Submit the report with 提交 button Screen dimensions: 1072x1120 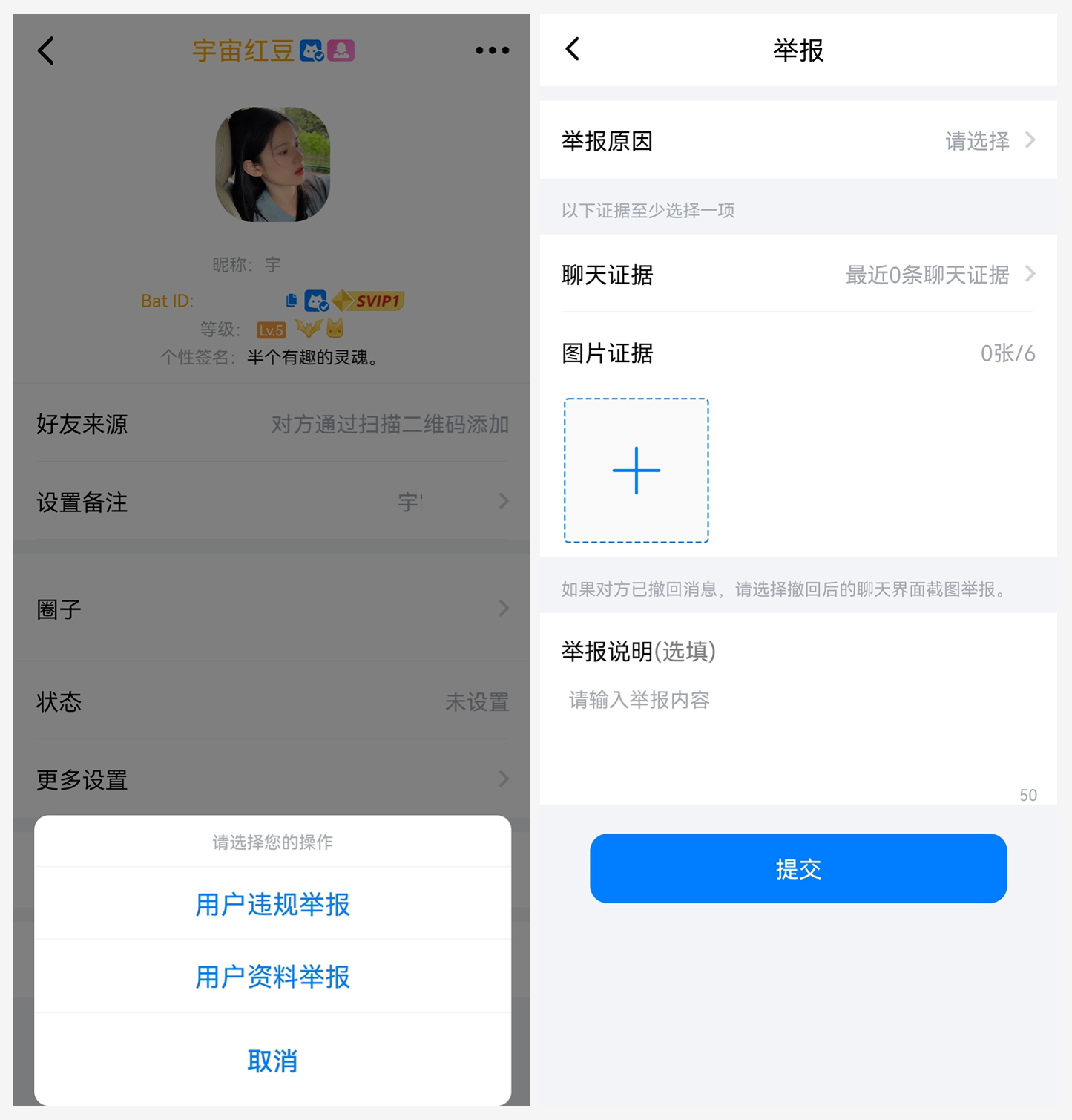(x=798, y=868)
